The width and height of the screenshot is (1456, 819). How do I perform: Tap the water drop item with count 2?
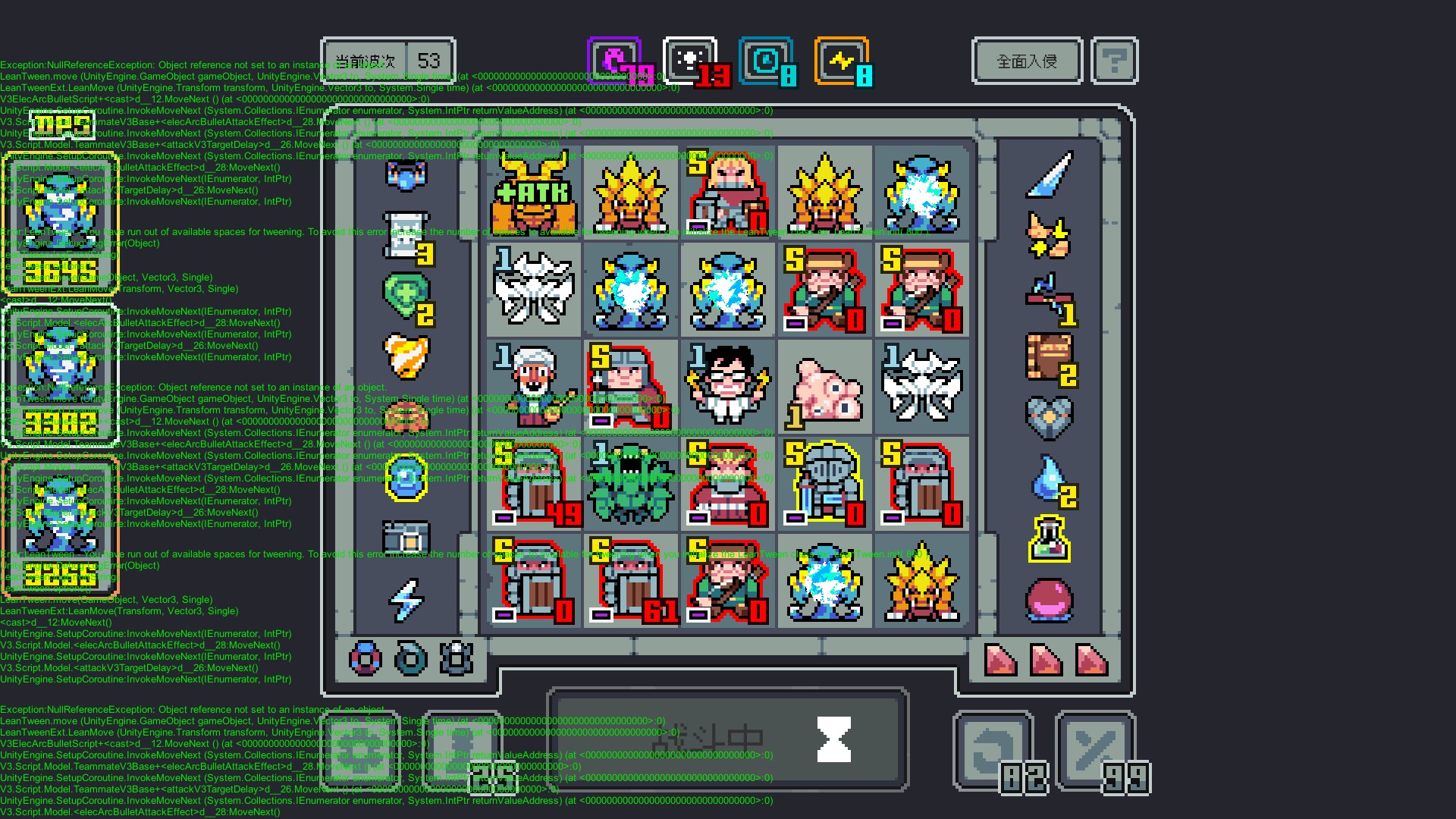click(x=1050, y=479)
